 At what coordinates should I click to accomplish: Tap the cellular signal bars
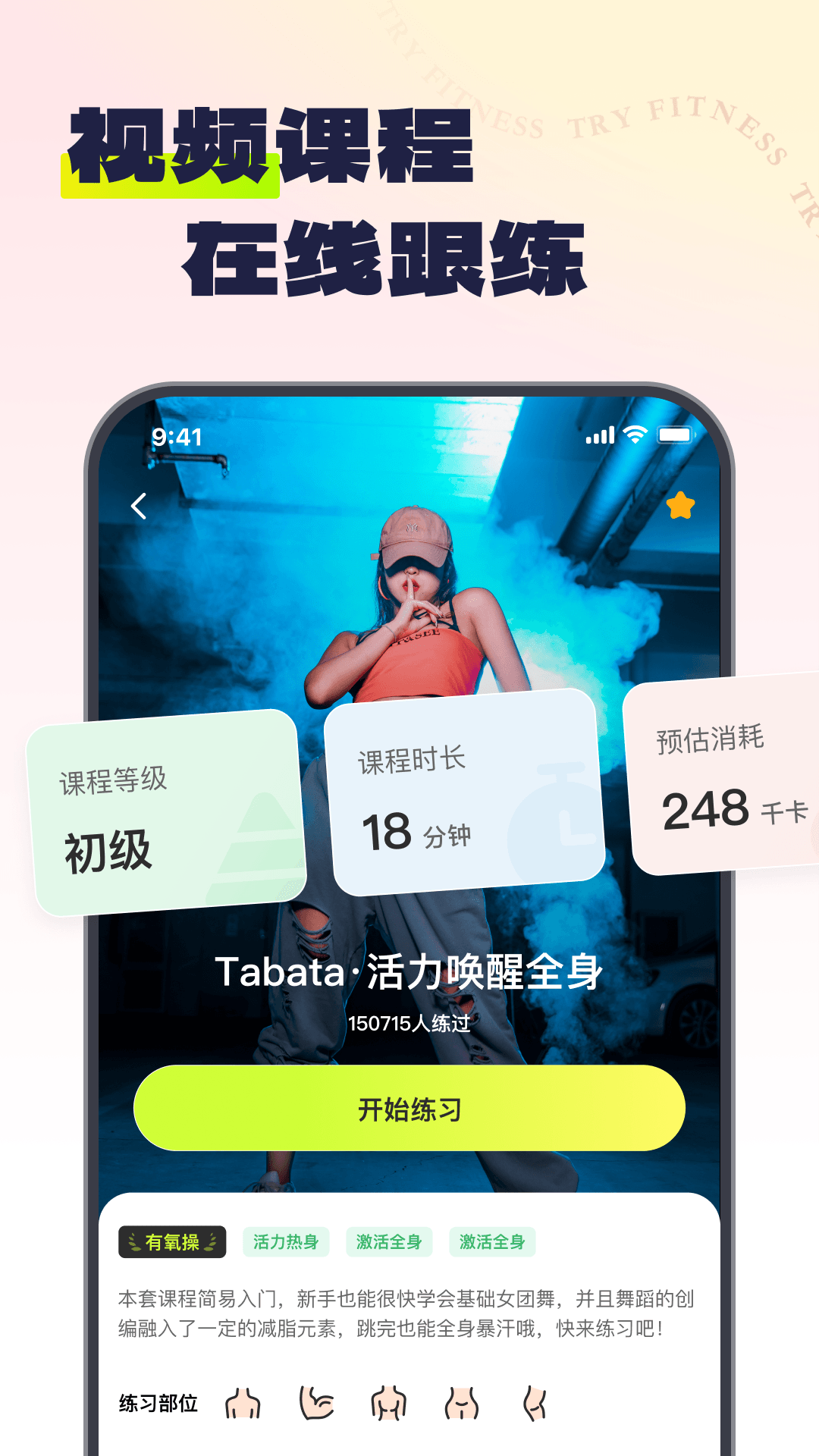point(599,435)
